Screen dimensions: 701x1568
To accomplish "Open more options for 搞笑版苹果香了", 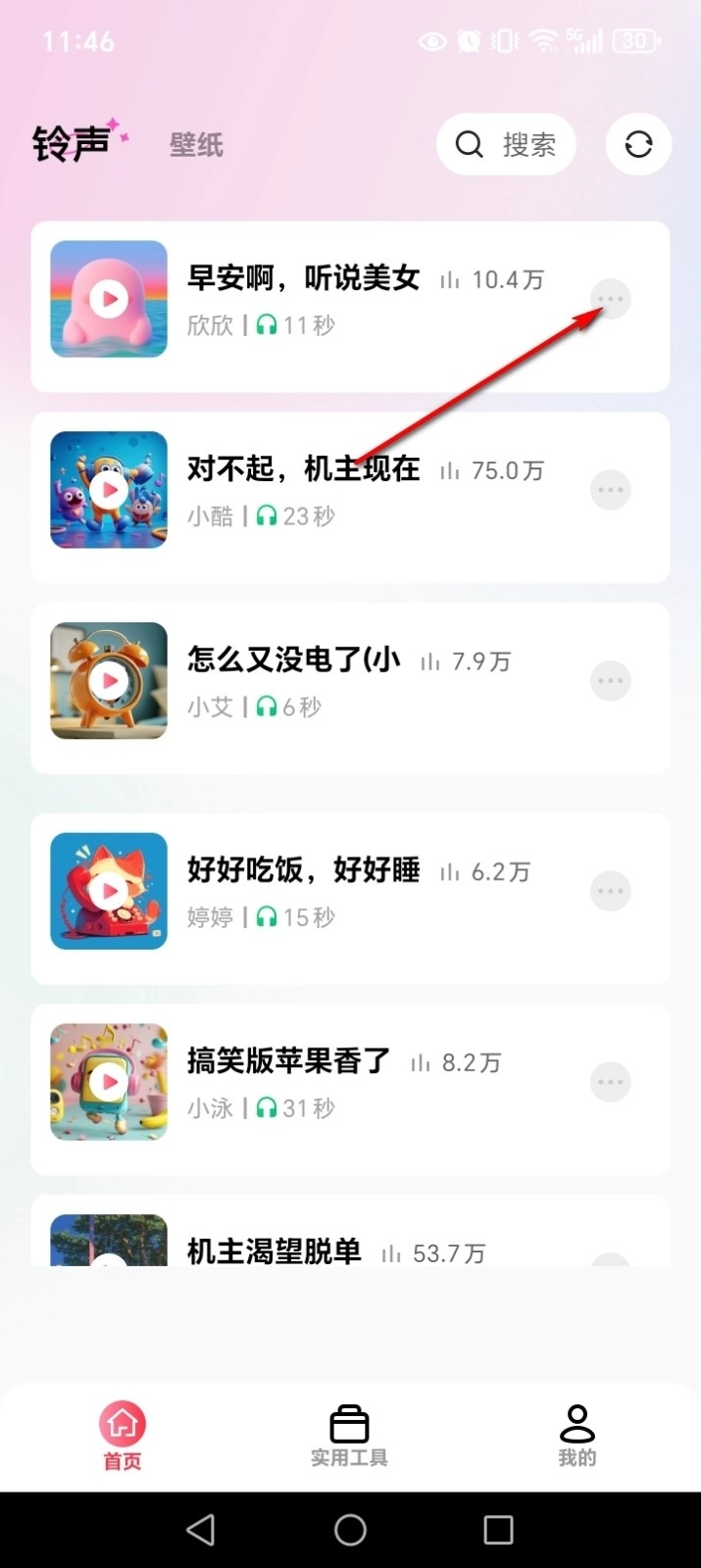I will [x=610, y=1082].
